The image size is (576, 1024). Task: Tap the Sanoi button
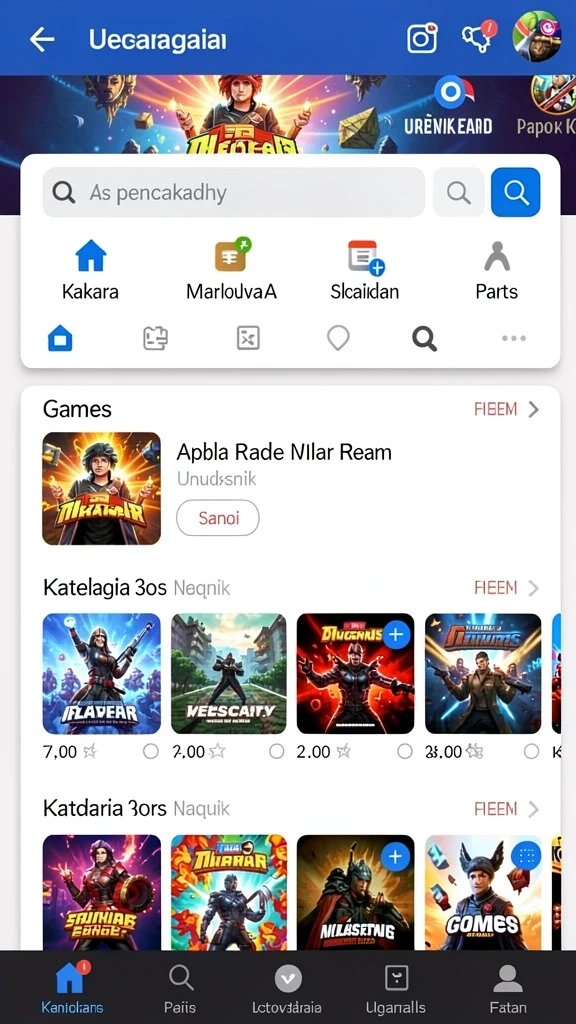218,519
